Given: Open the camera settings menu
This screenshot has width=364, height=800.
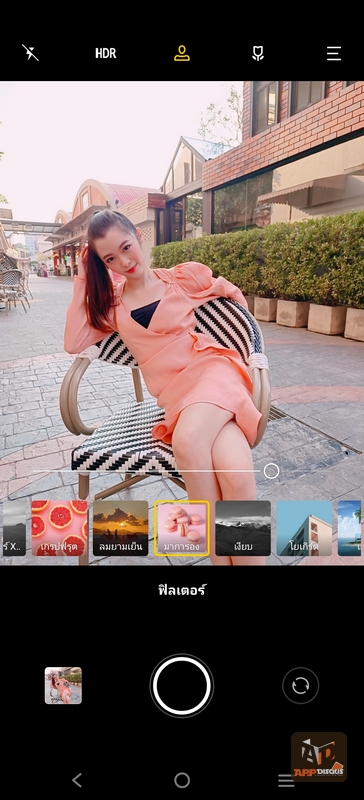Looking at the screenshot, I should pyautogui.click(x=334, y=53).
